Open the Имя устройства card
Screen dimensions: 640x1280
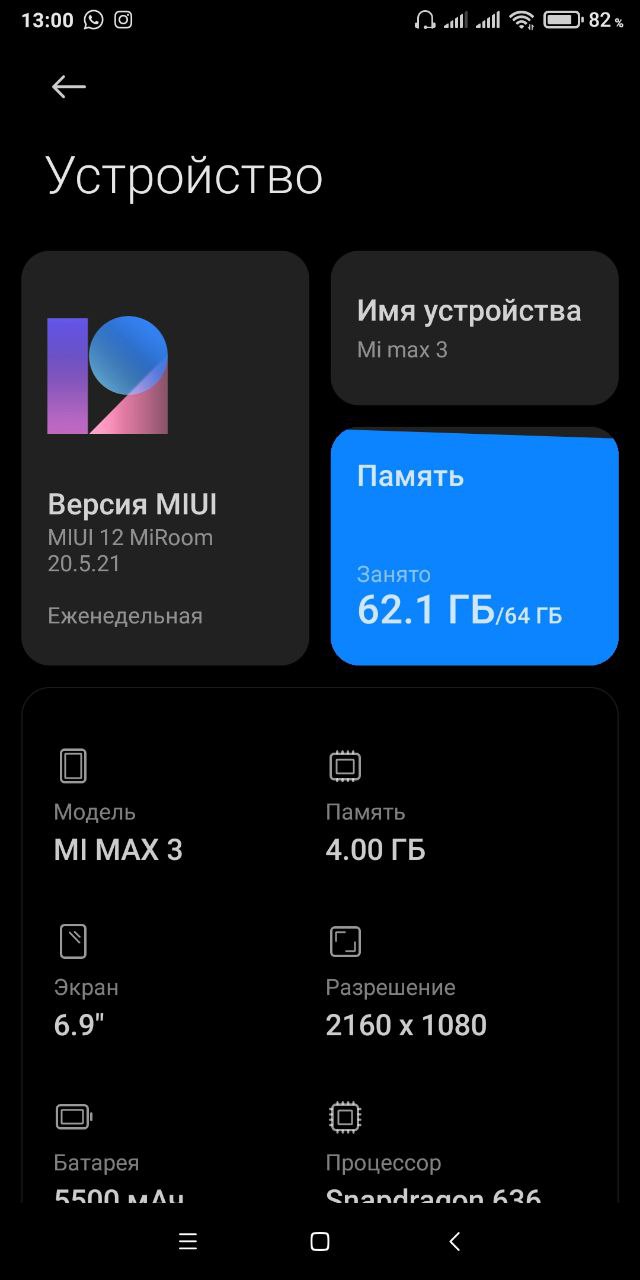475,328
